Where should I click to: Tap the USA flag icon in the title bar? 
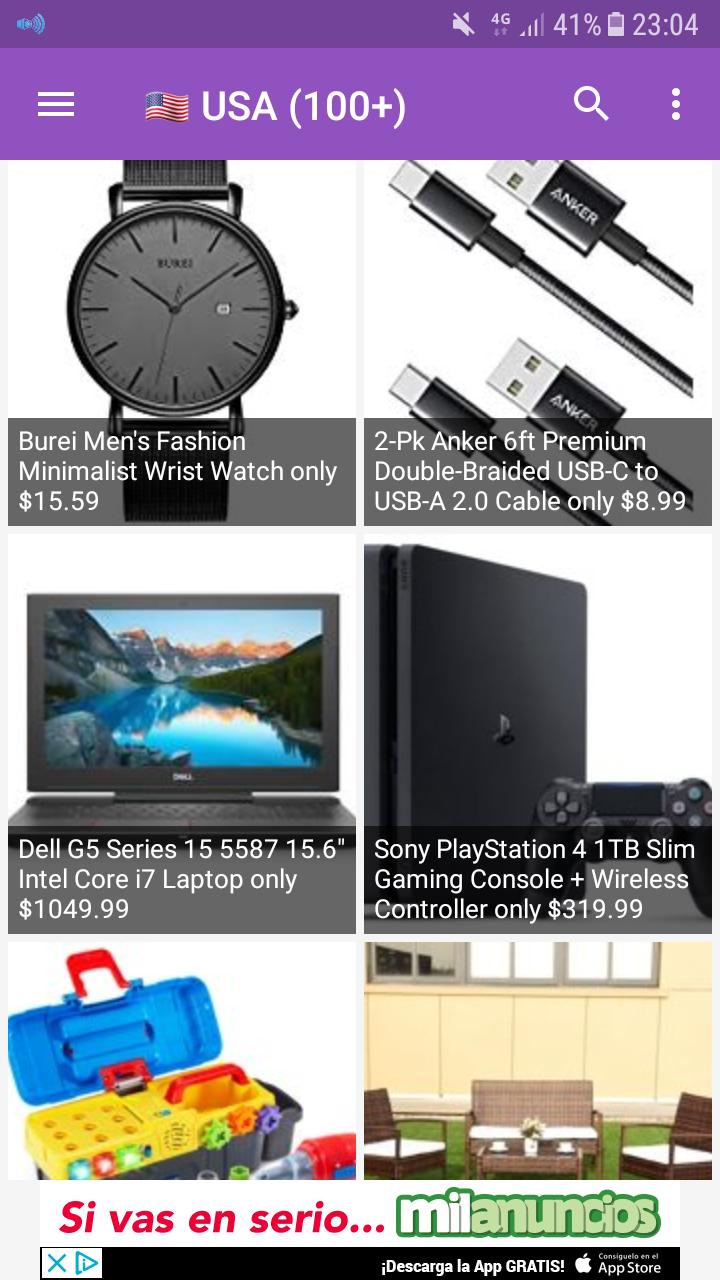tap(166, 104)
